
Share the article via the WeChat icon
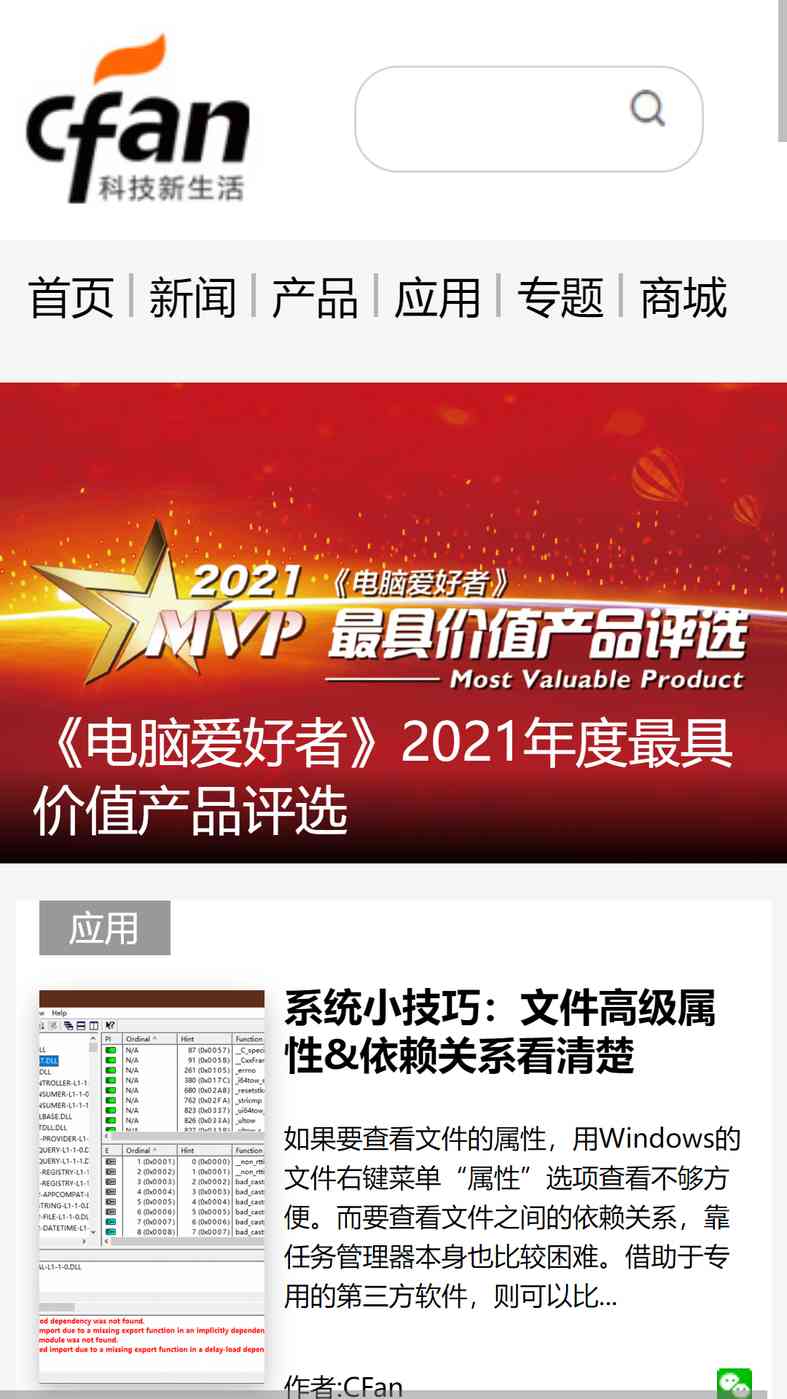pyautogui.click(x=733, y=1383)
